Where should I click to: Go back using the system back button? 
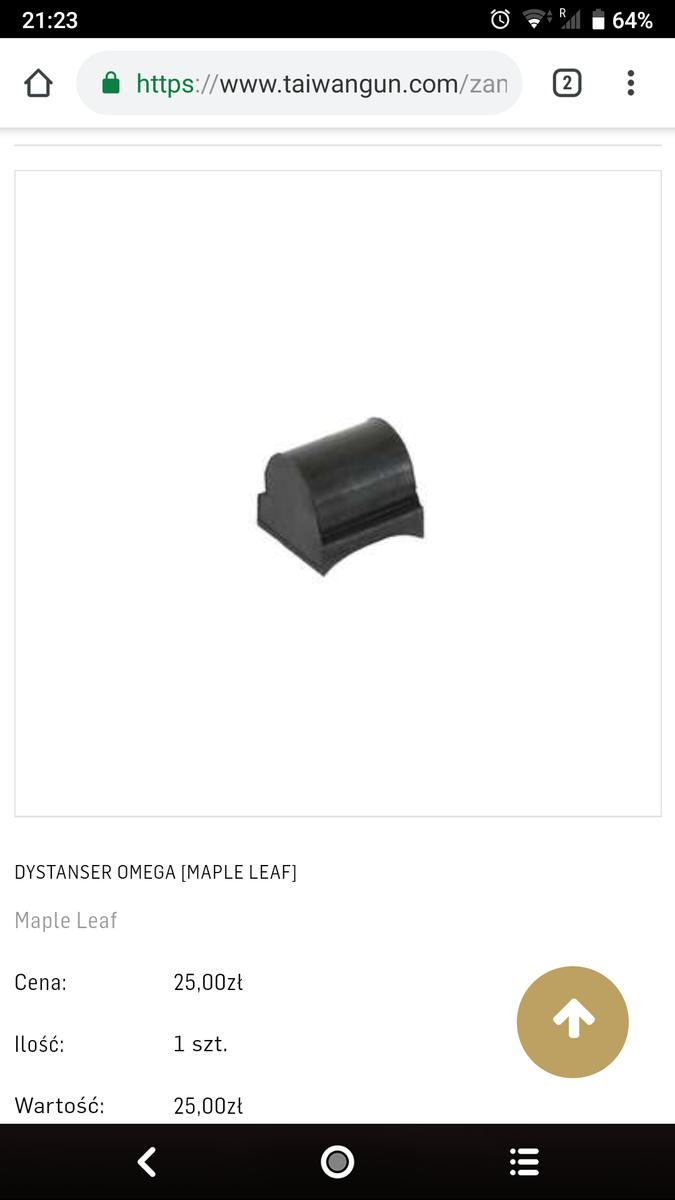(147, 1161)
